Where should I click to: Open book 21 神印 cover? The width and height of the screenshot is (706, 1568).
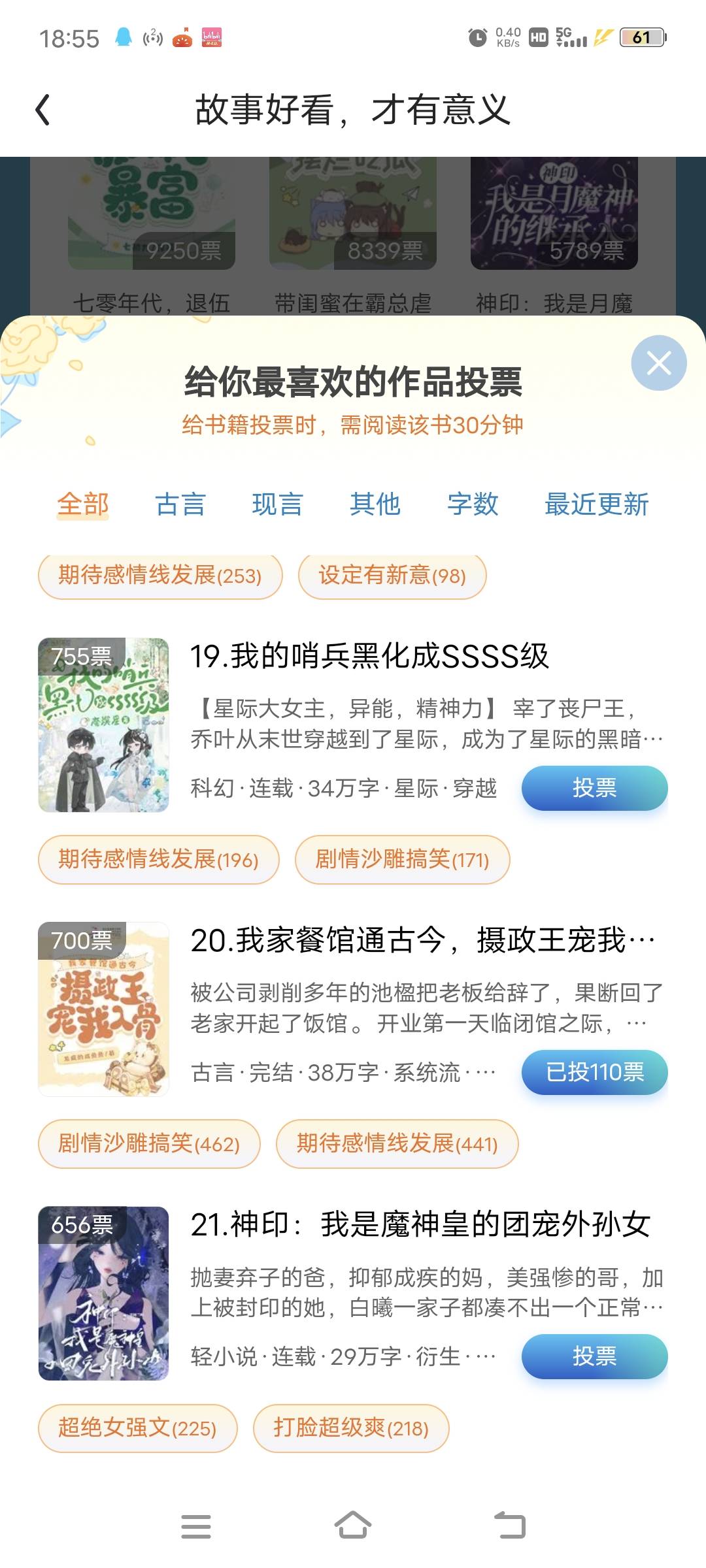pos(103,1294)
